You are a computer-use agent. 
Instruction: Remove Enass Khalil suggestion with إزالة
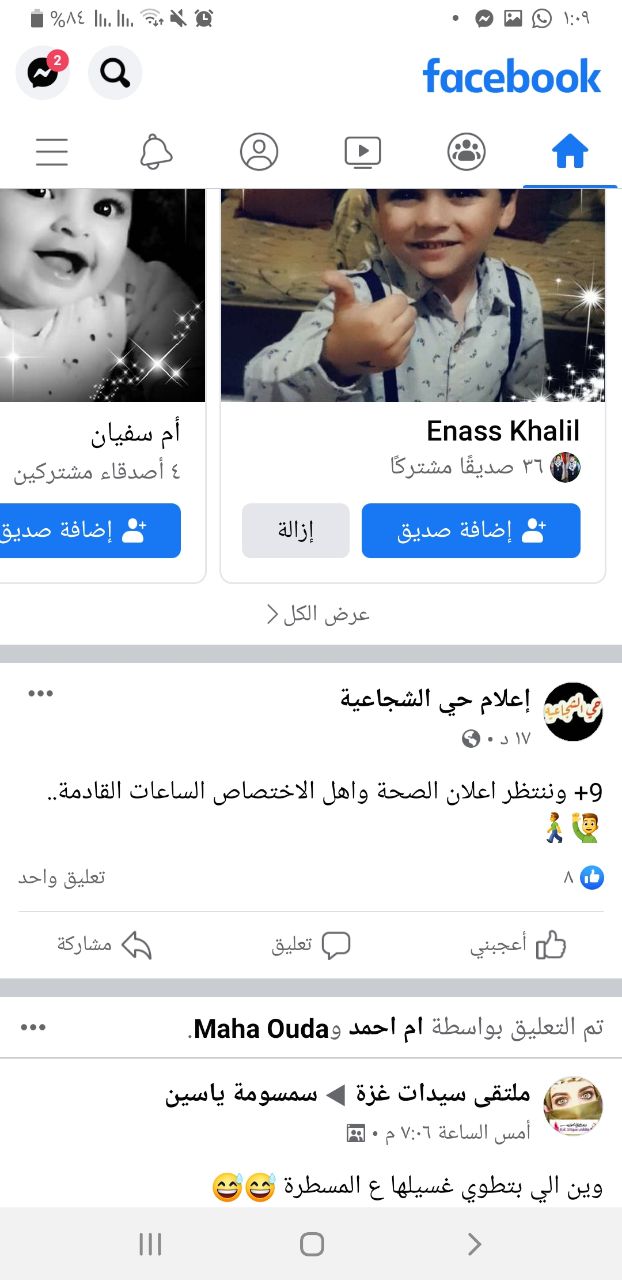(x=295, y=531)
